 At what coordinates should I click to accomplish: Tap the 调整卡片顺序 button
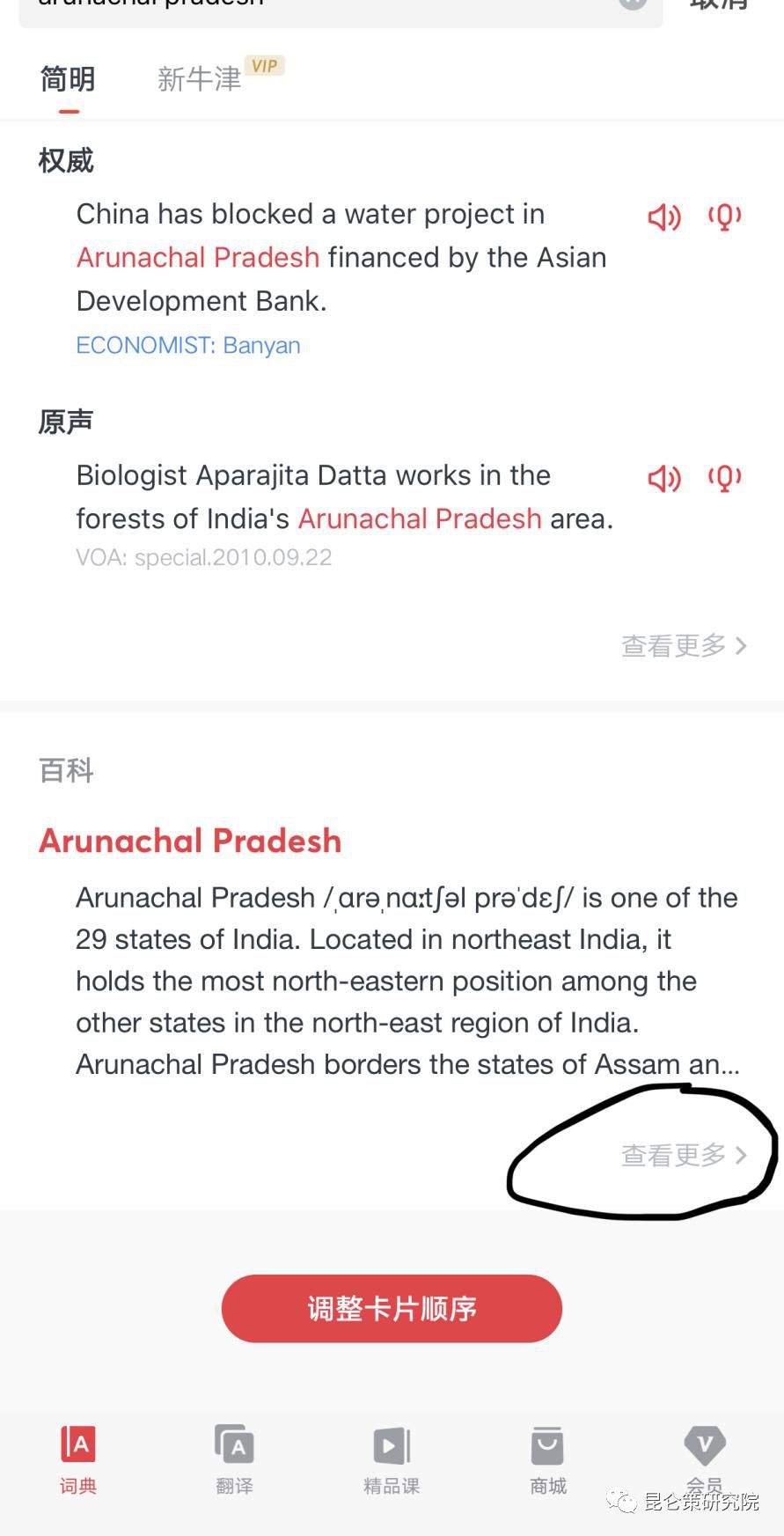(392, 1308)
